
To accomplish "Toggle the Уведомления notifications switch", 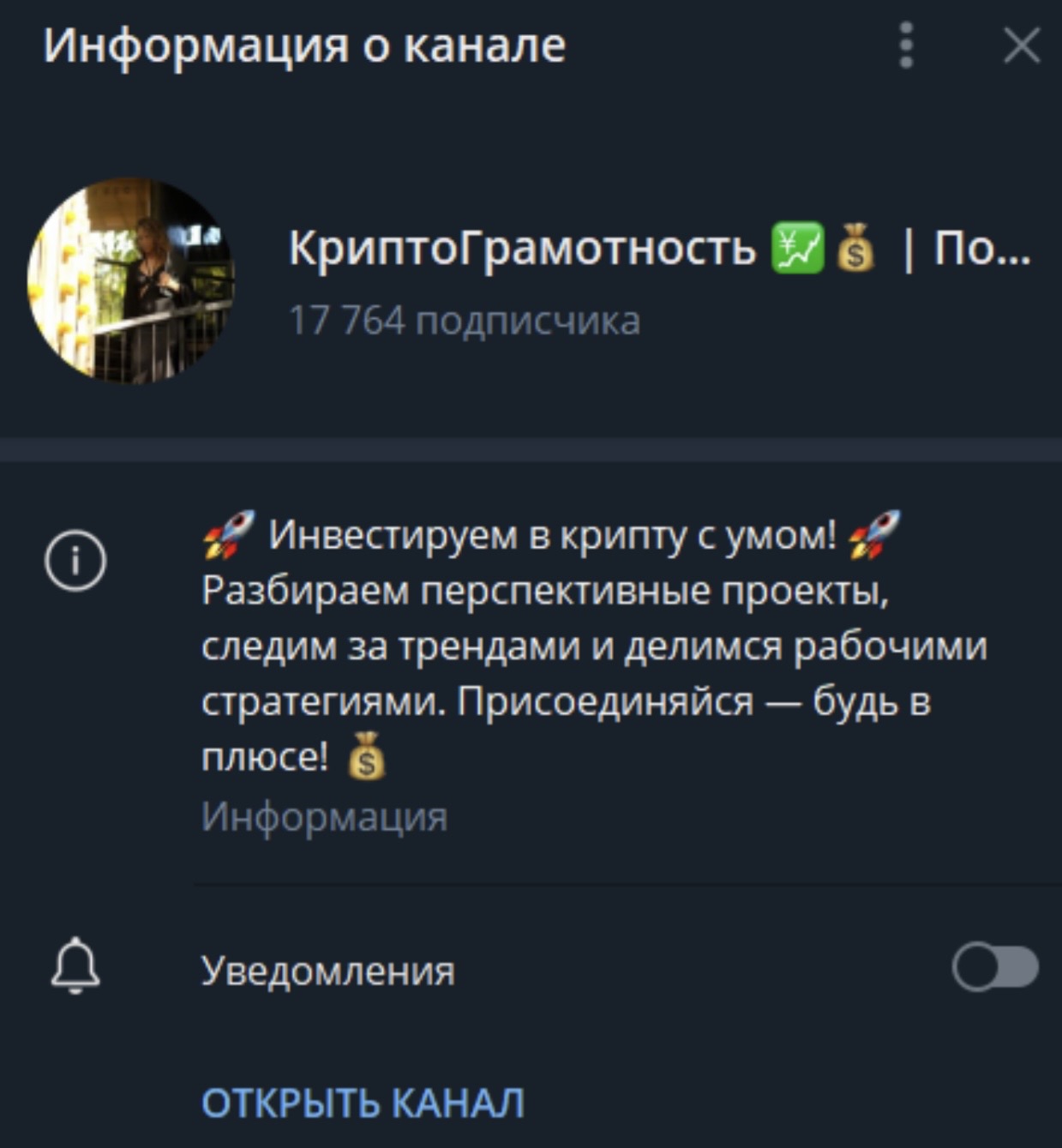I will pos(995,969).
